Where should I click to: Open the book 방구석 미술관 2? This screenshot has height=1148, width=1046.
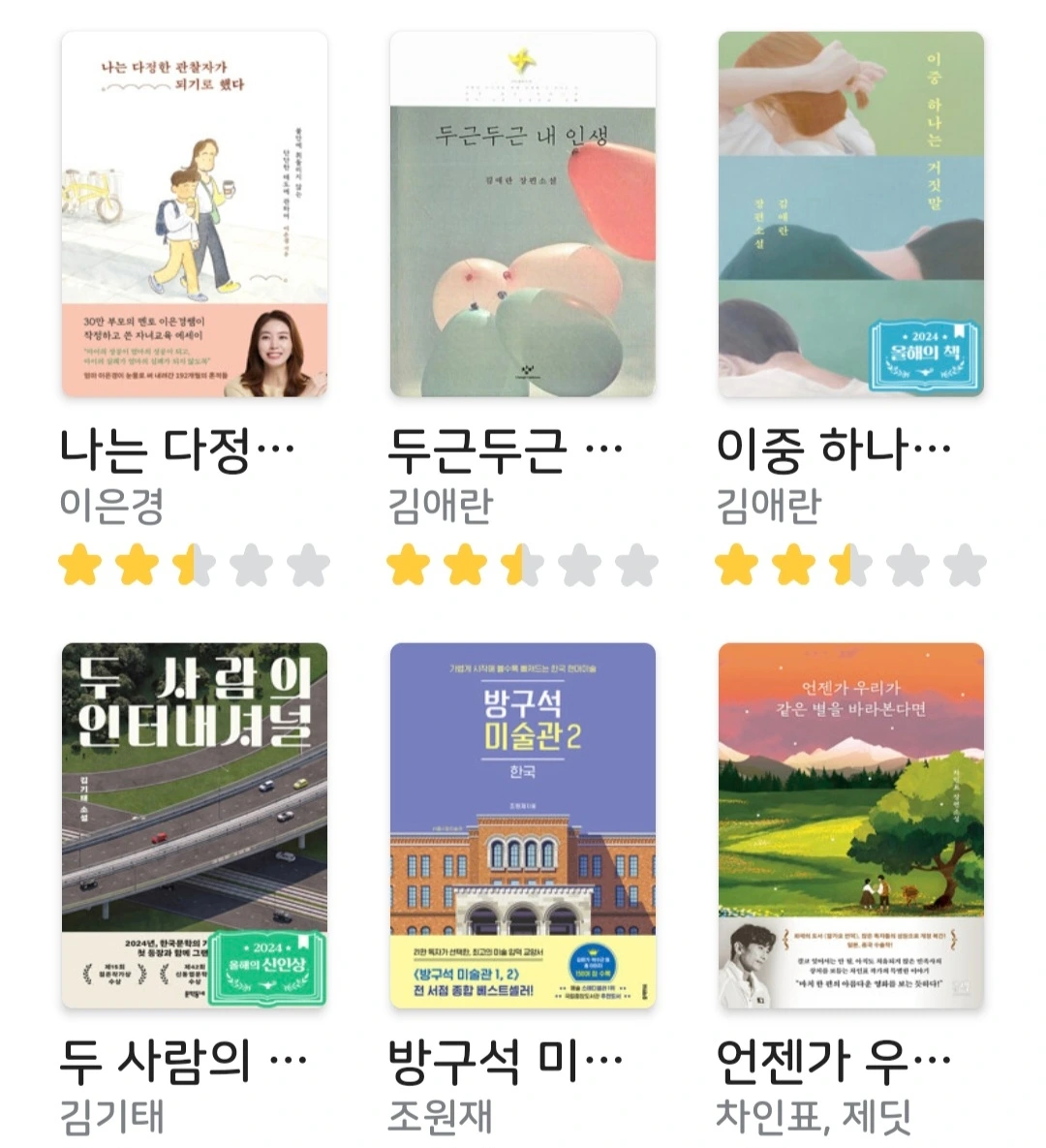[523, 825]
